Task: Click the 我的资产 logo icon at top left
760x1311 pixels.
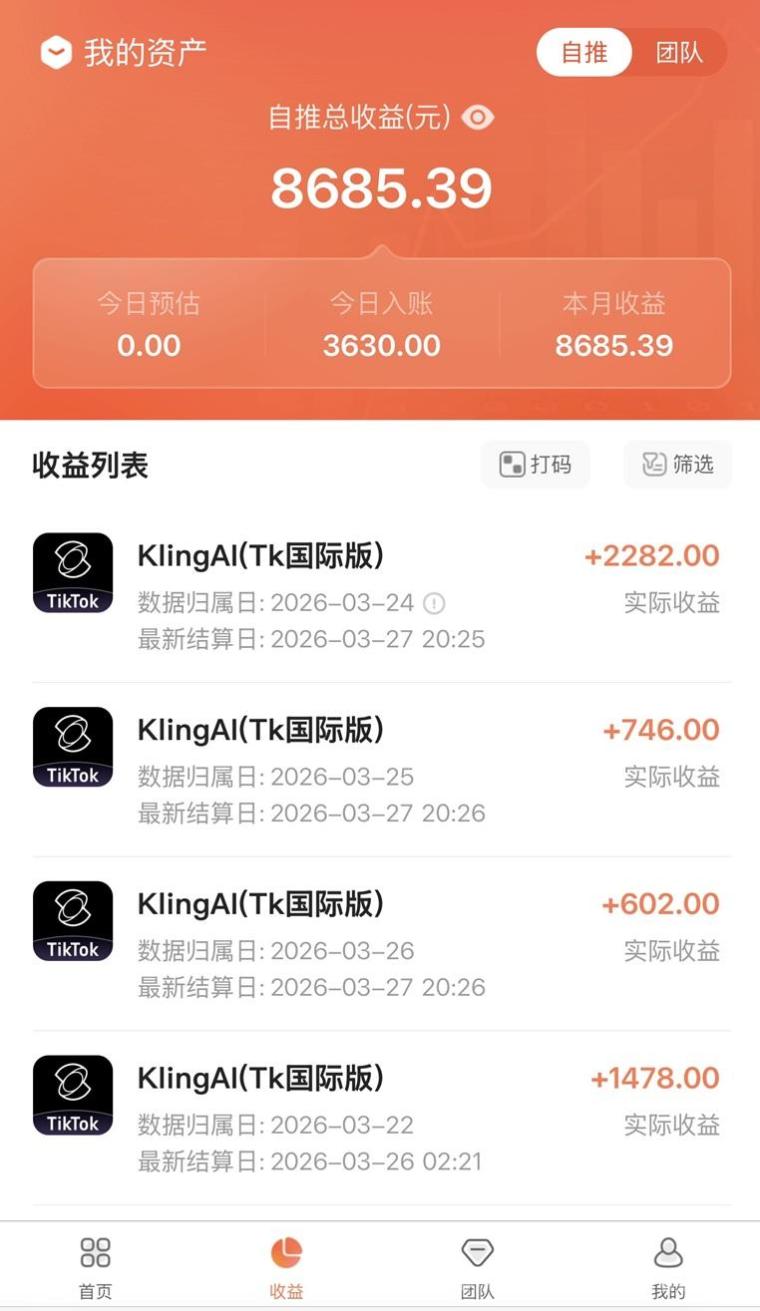Action: coord(56,51)
